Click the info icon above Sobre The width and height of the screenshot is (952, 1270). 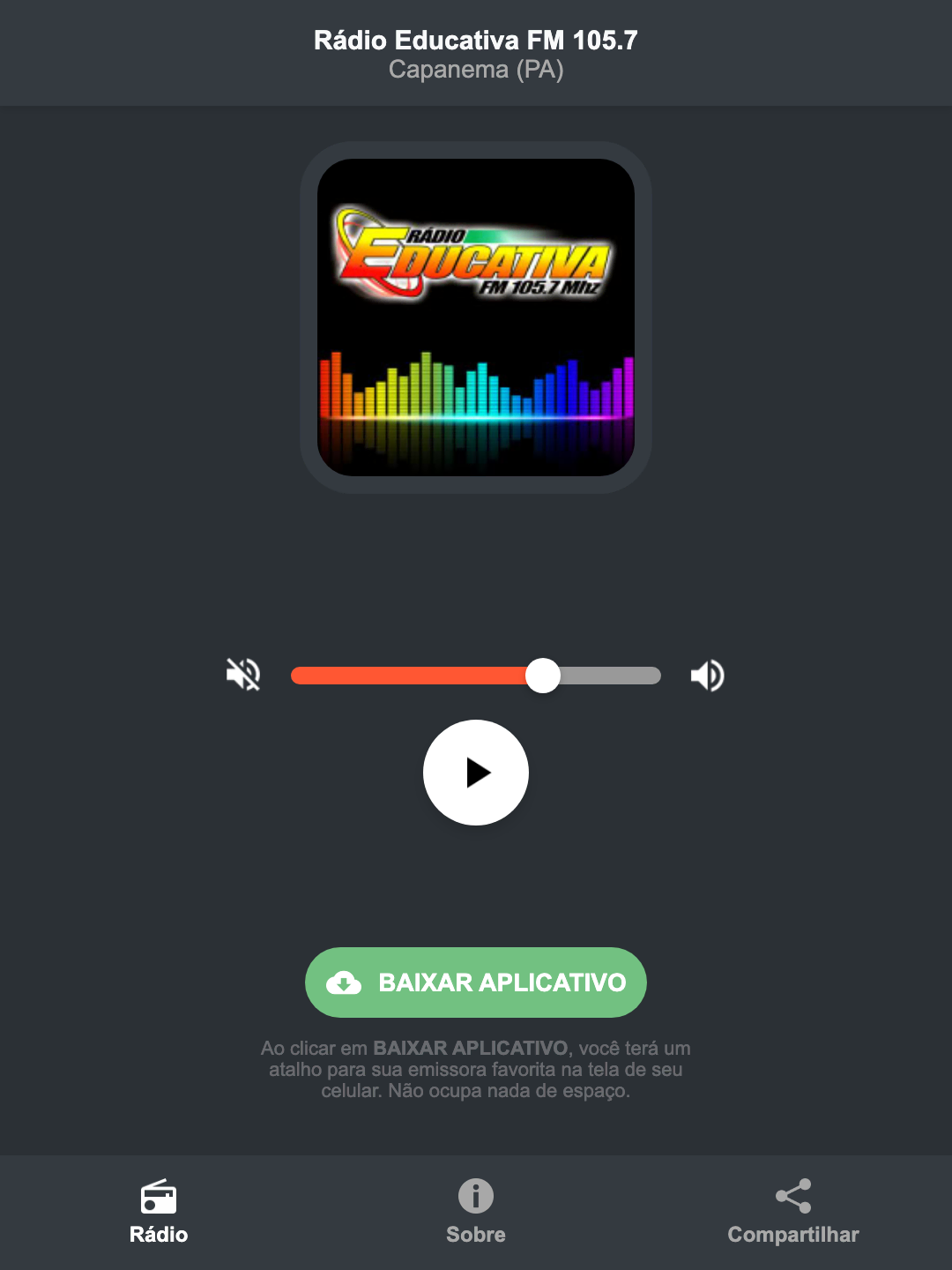click(x=475, y=1197)
